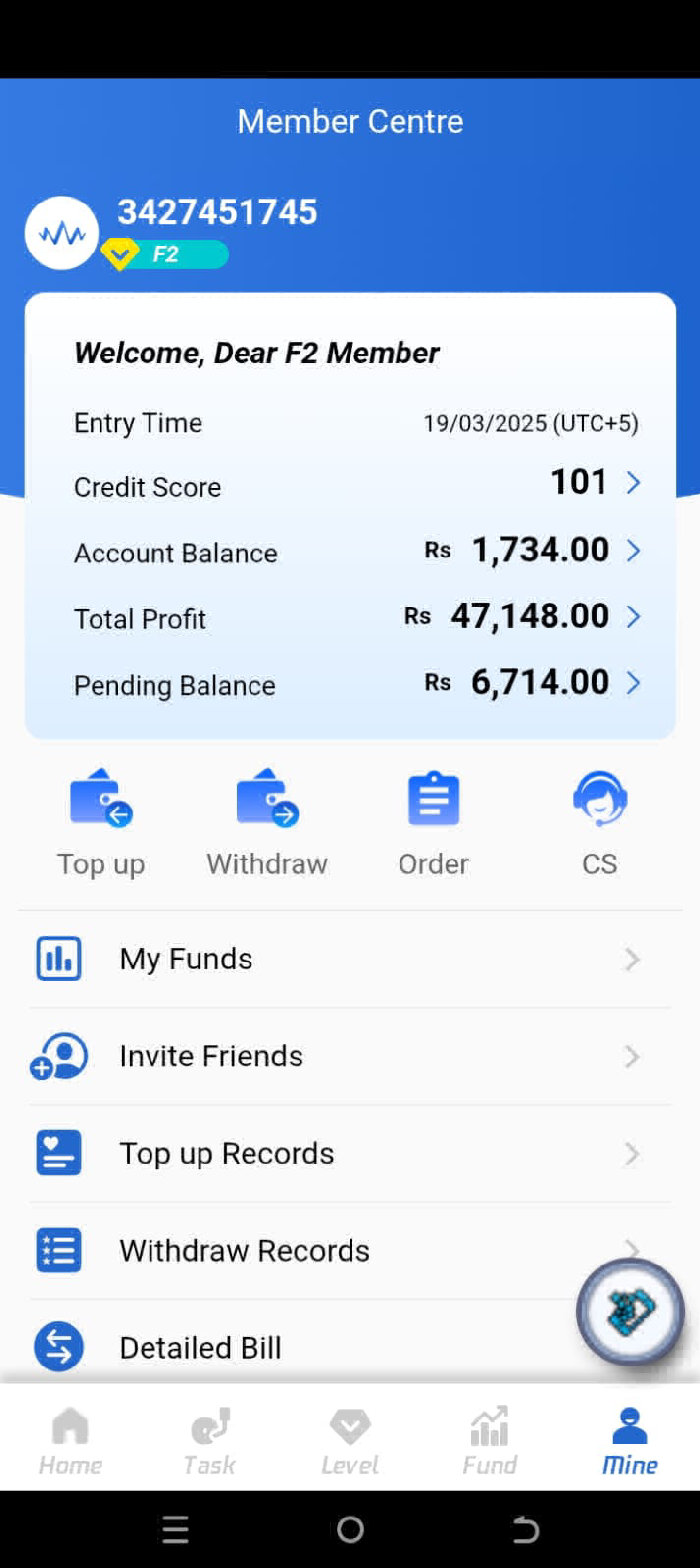Open Total Profit details
Viewport: 700px width, 1568px height.
pos(633,617)
